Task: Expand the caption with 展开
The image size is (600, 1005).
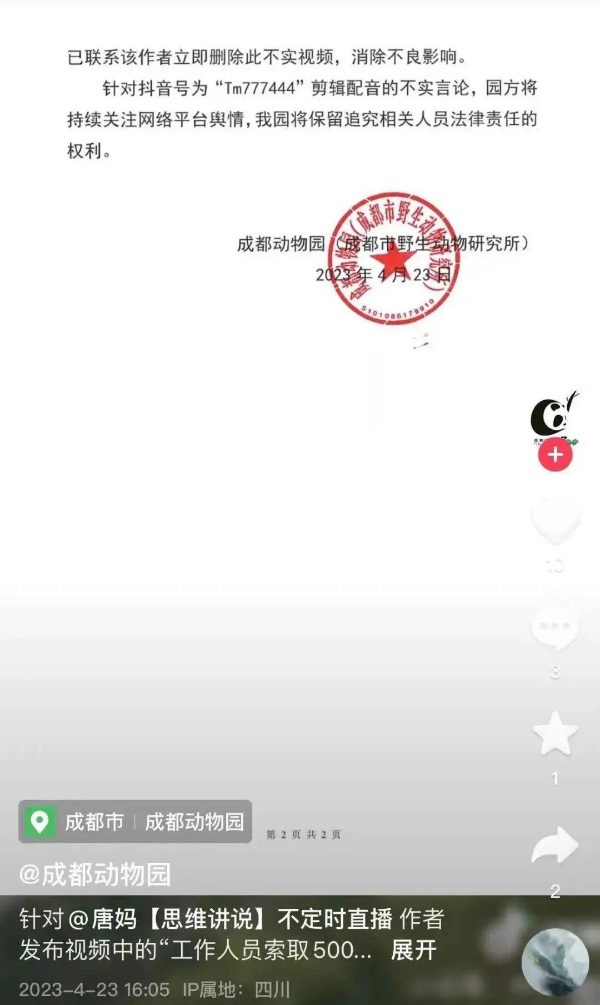Action: (414, 949)
